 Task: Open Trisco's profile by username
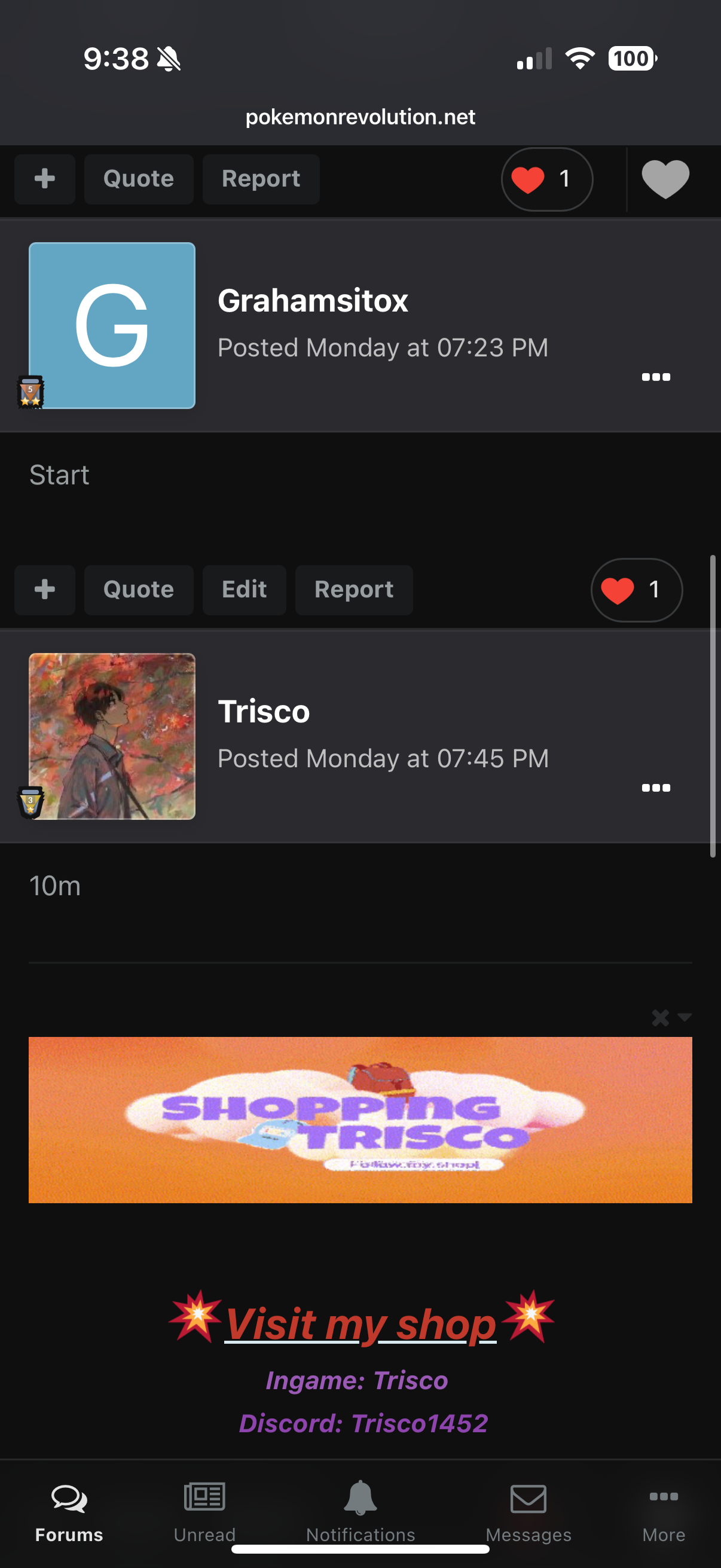(264, 712)
